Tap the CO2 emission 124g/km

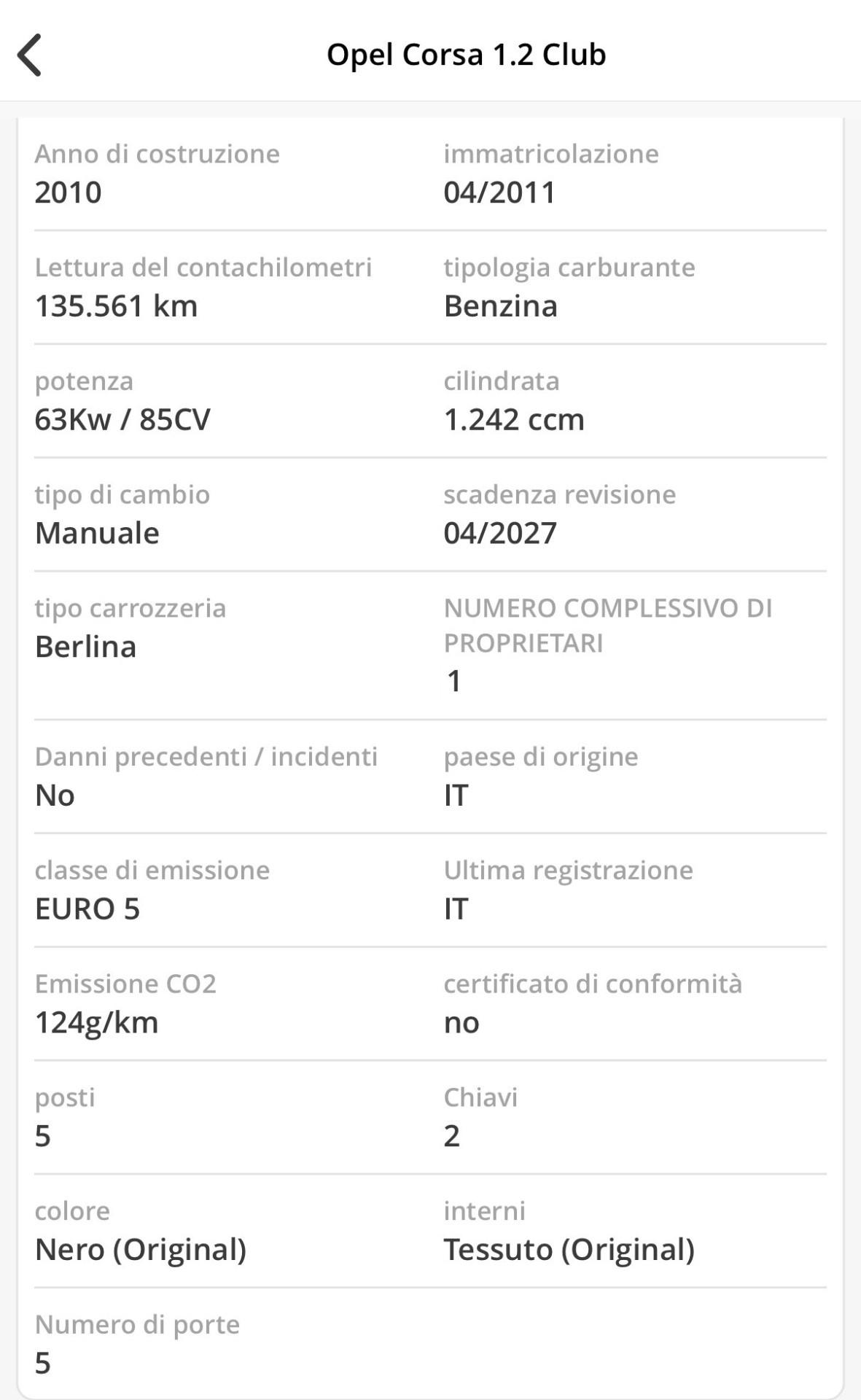(97, 1022)
